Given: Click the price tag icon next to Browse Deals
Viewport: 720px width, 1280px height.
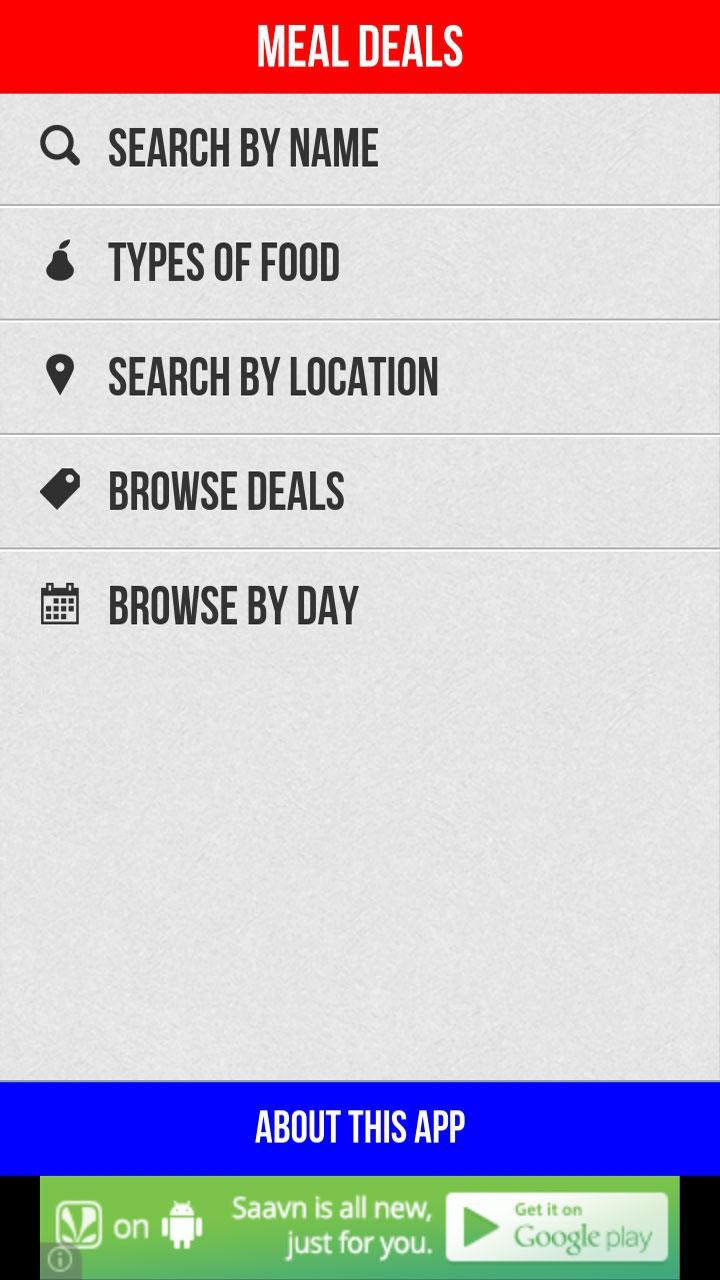Looking at the screenshot, I should 60,489.
